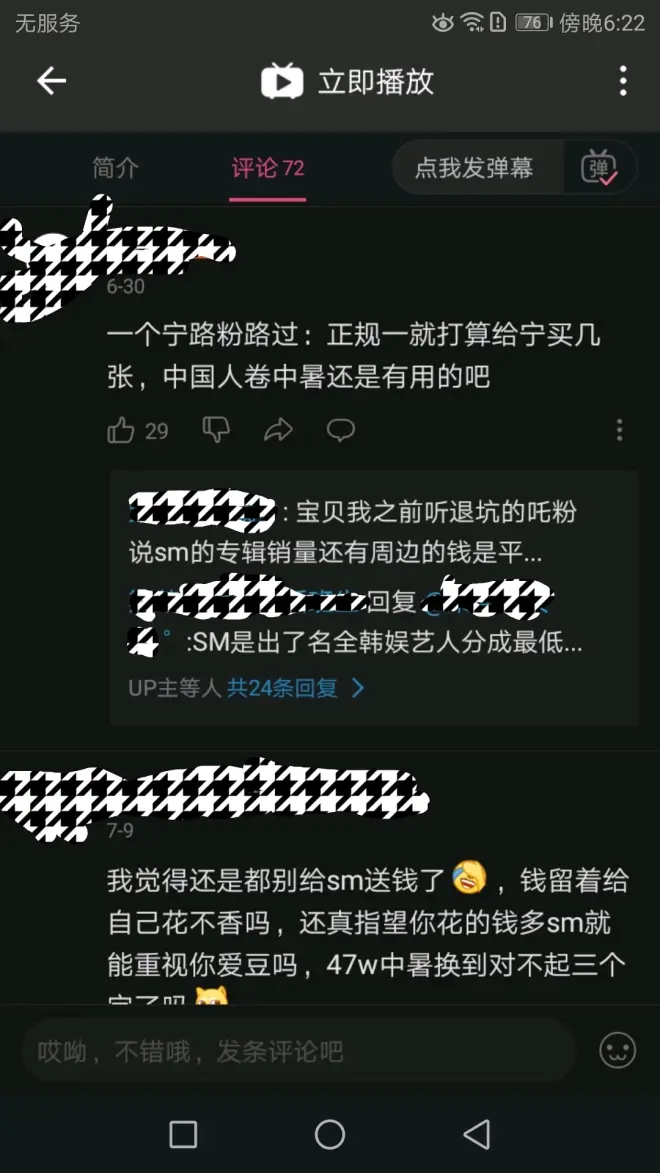Open more options for the 宁路粉路过 comment
The height and width of the screenshot is (1173, 660).
[619, 431]
